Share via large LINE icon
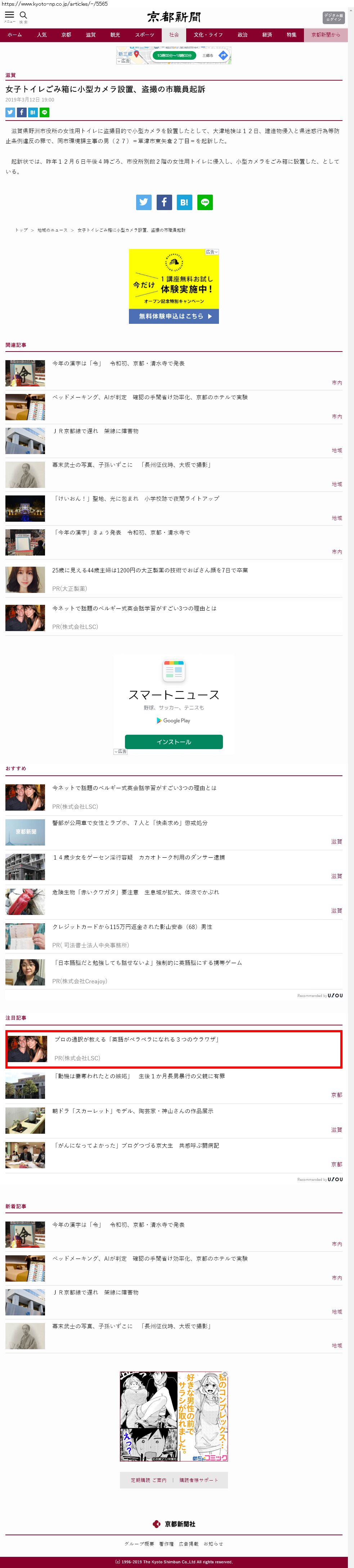The image size is (354, 1568). 205,203
